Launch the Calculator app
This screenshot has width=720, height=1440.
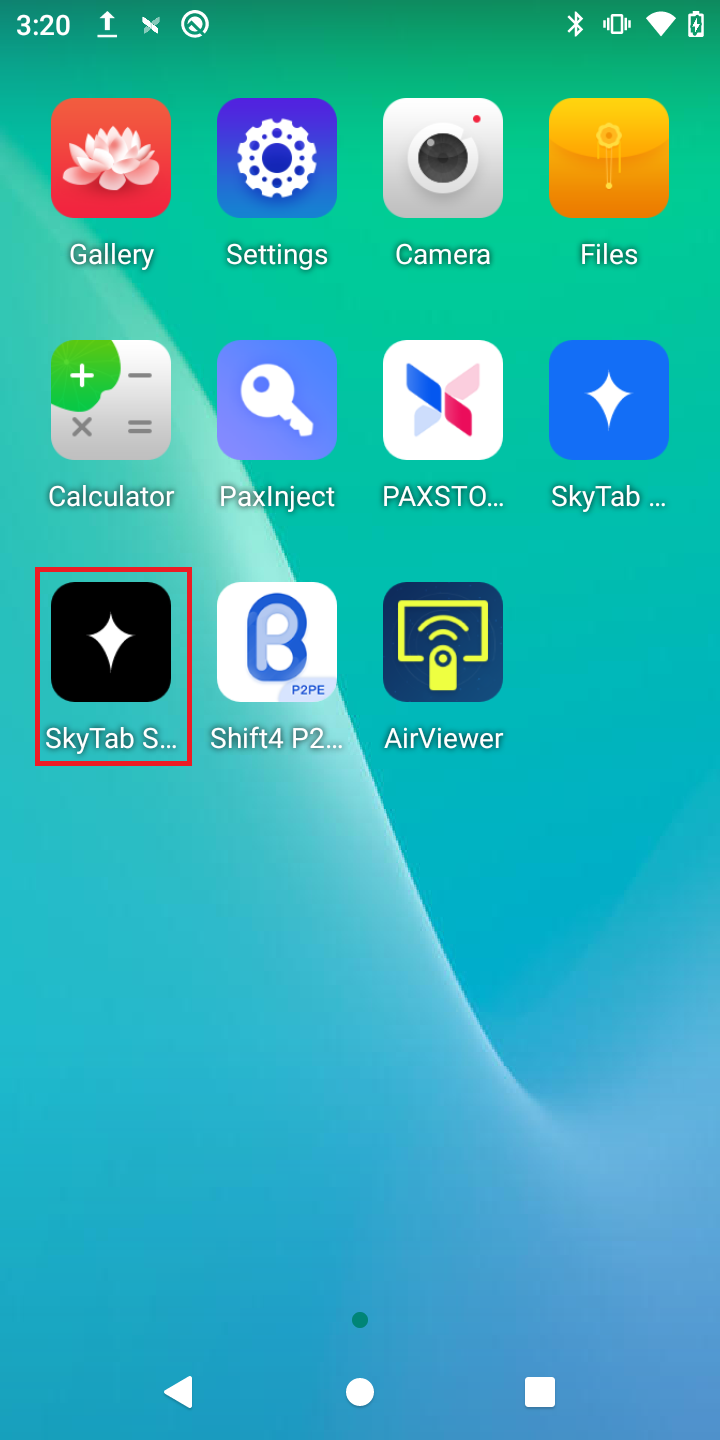tap(111, 400)
